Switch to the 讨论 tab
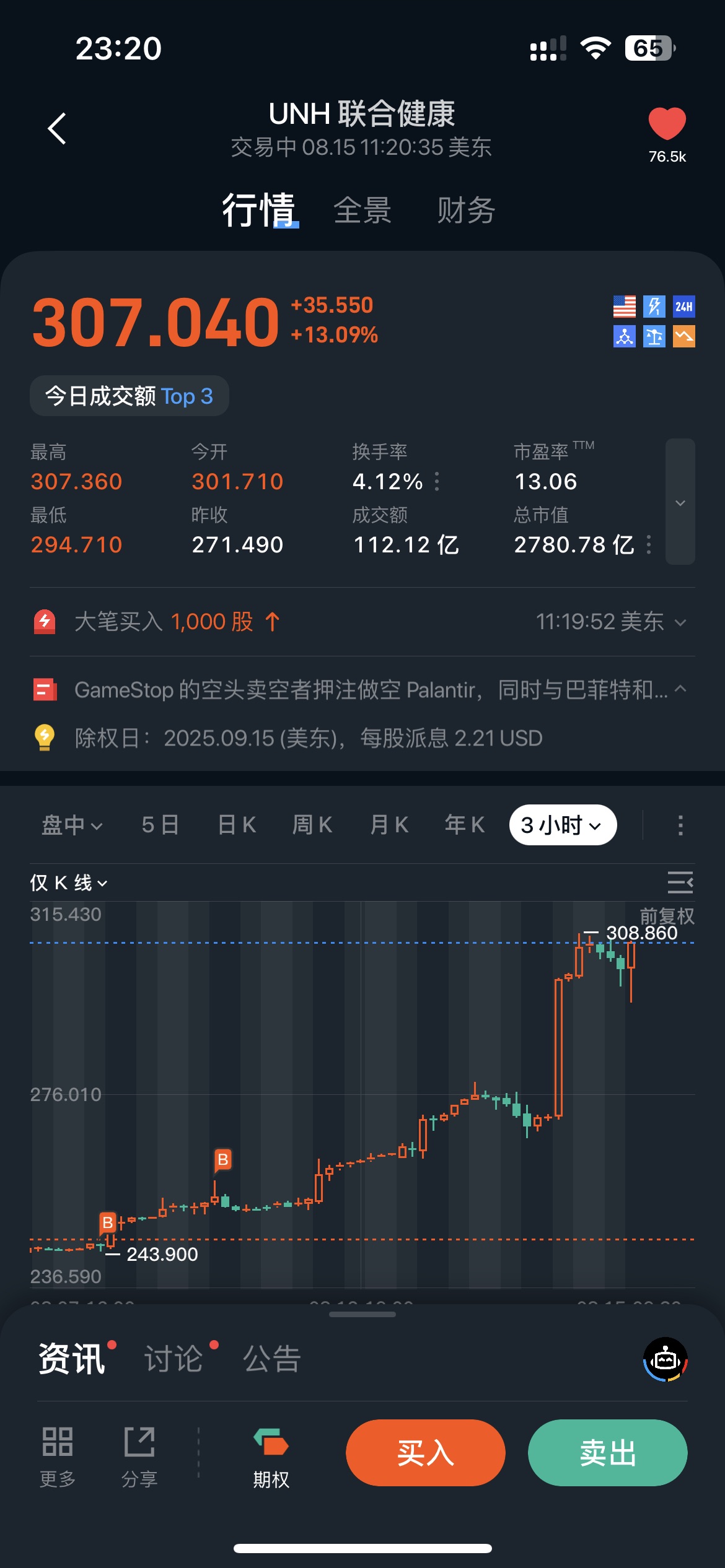725x1568 pixels. point(174,1360)
